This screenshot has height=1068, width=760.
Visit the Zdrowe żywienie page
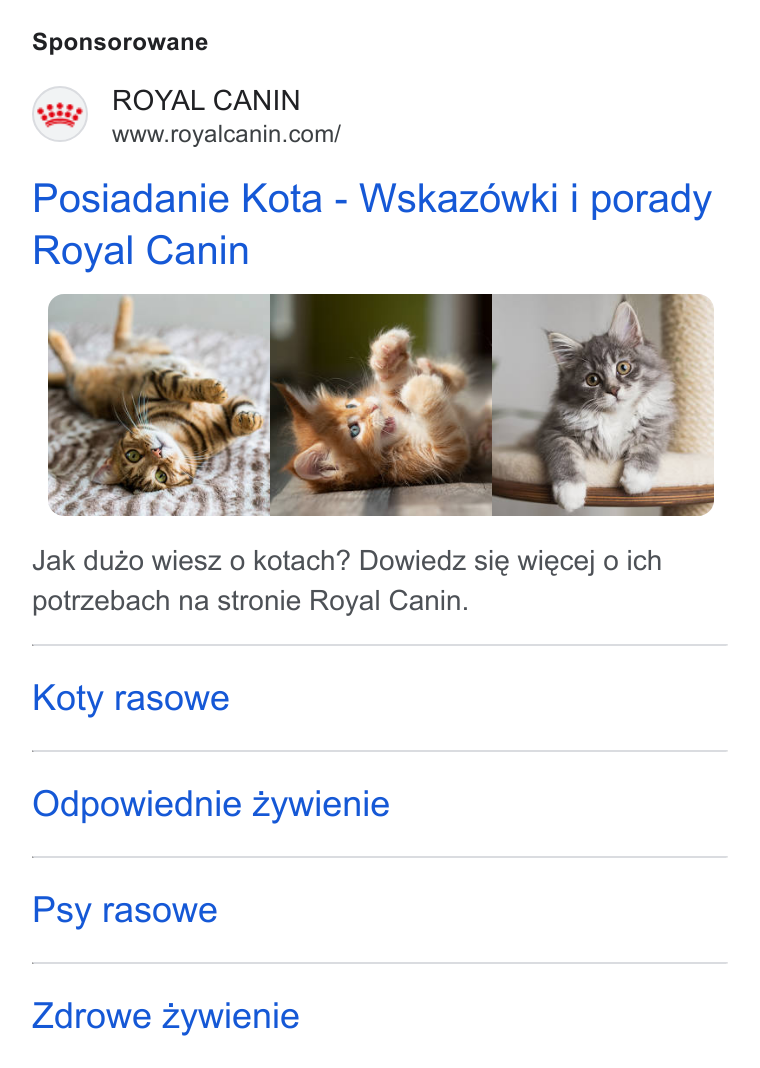[x=166, y=1016]
